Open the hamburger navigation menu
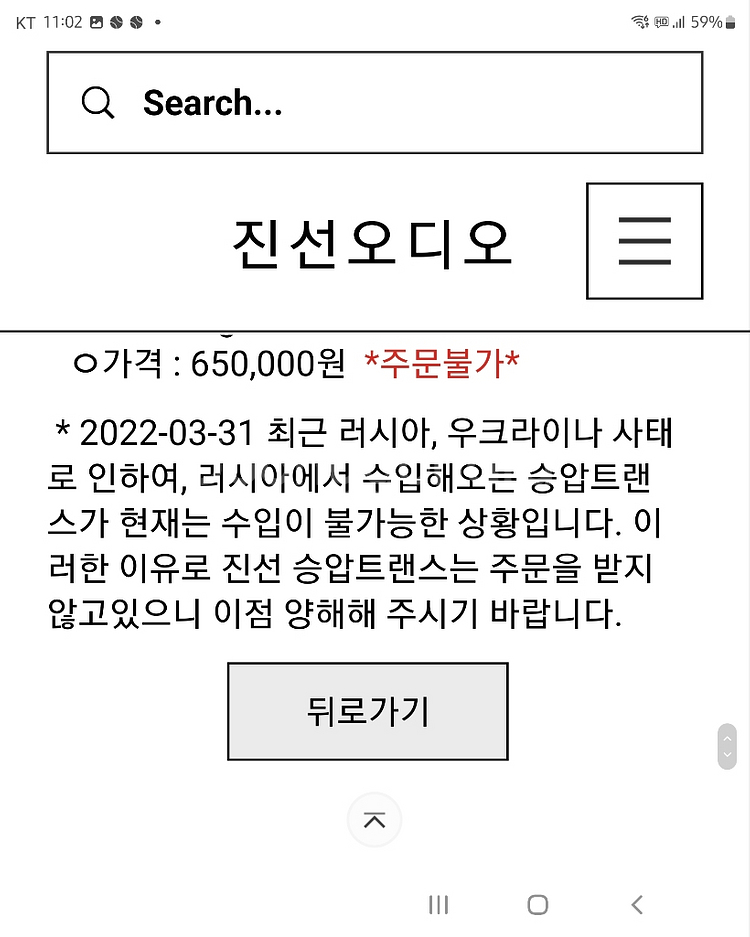 tap(645, 241)
